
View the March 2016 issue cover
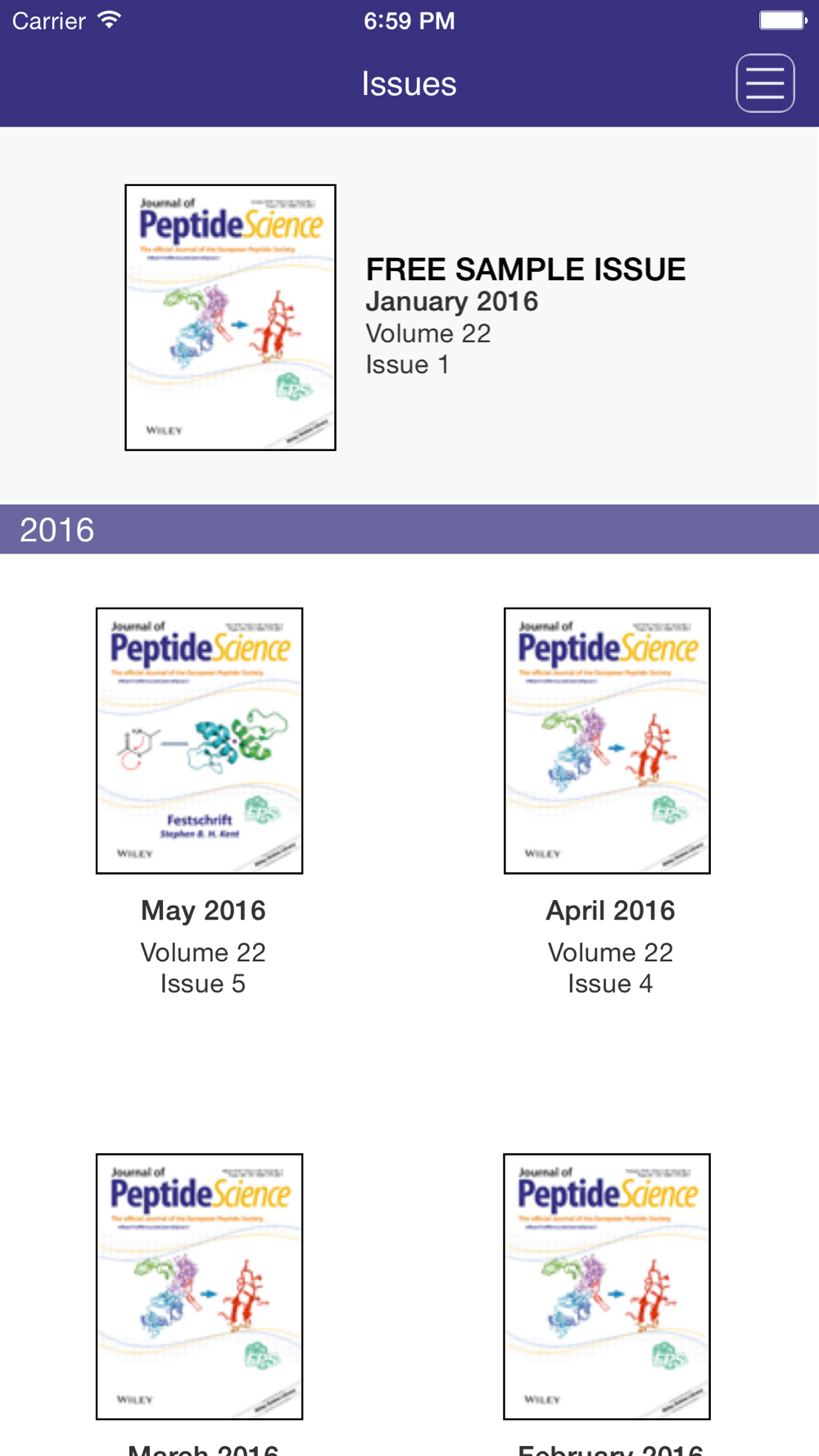pos(199,1286)
